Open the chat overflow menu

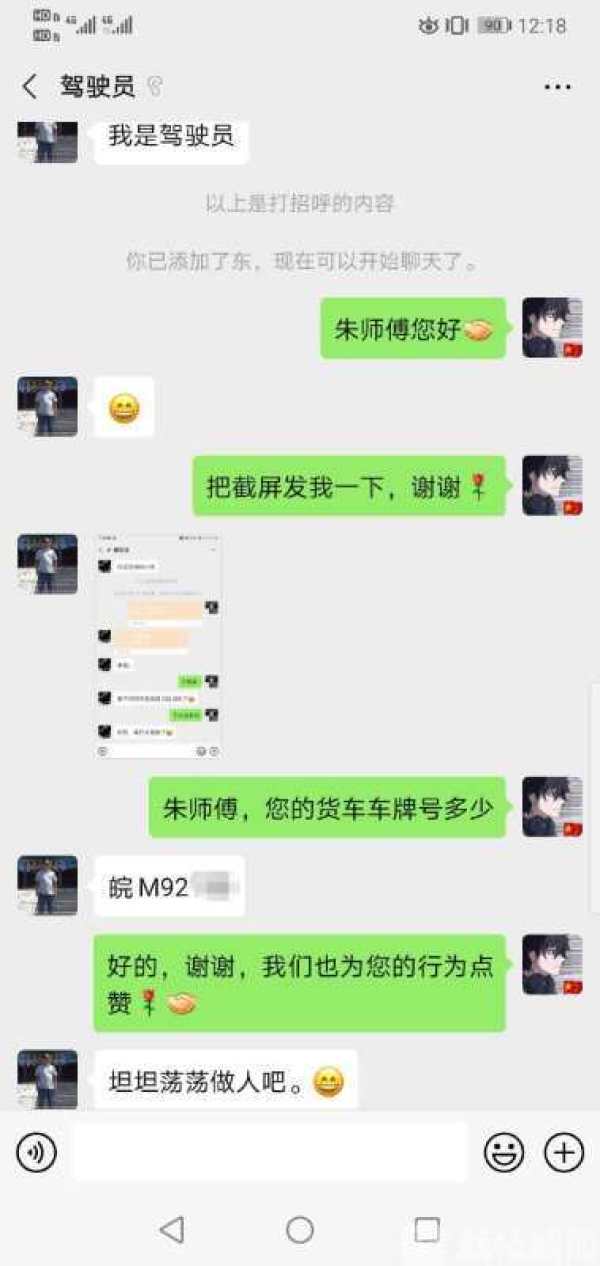[557, 87]
